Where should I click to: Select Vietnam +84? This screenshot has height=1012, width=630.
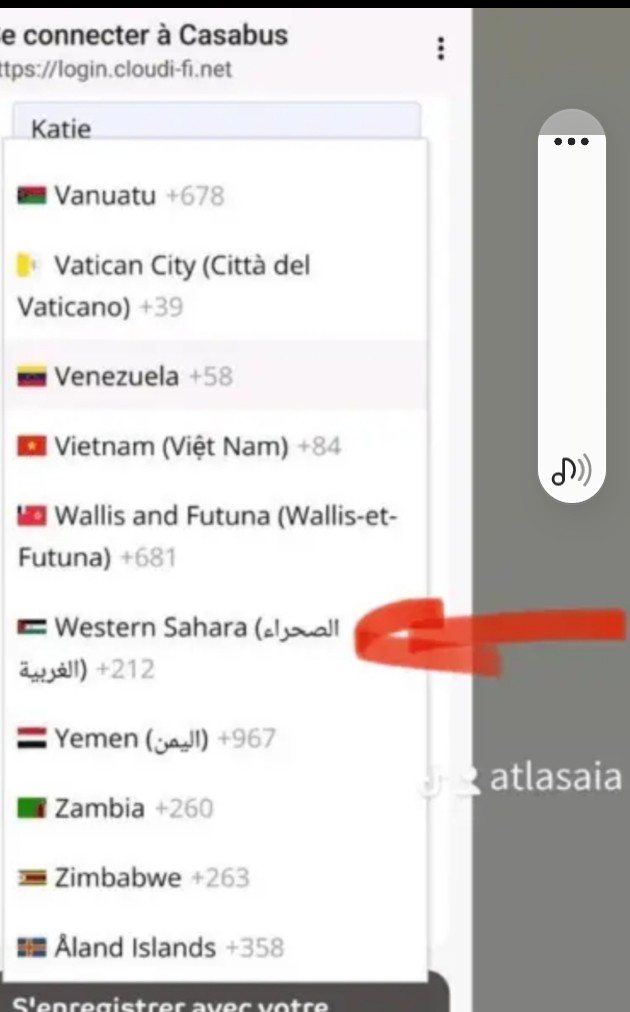(x=180, y=446)
